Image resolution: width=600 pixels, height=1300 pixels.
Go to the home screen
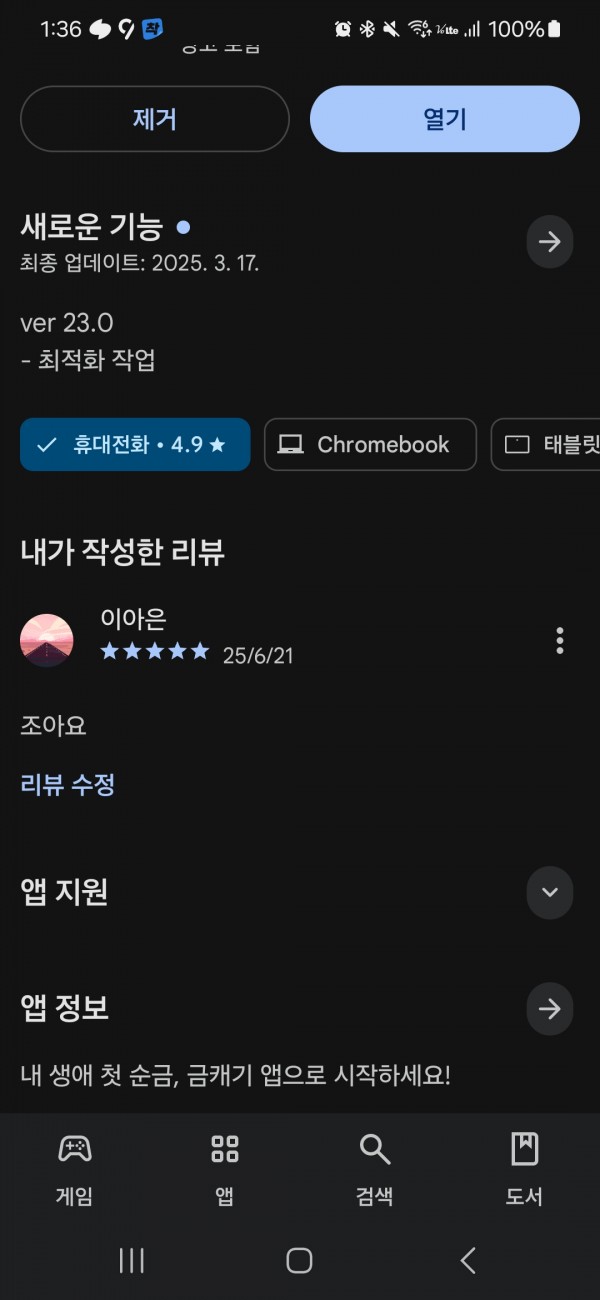[299, 1260]
